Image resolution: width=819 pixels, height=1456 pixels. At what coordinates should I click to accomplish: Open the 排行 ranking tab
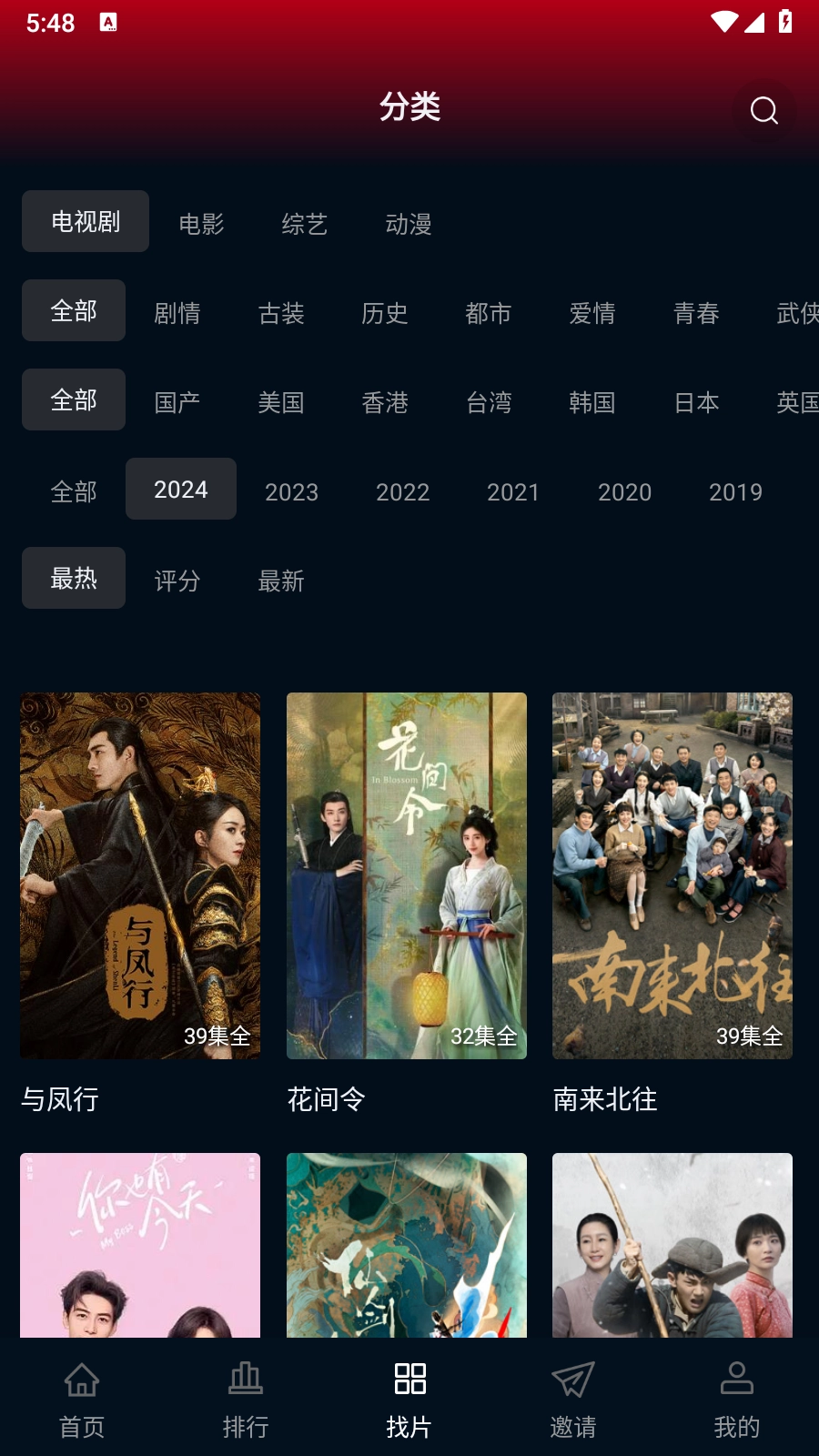coord(246,1398)
